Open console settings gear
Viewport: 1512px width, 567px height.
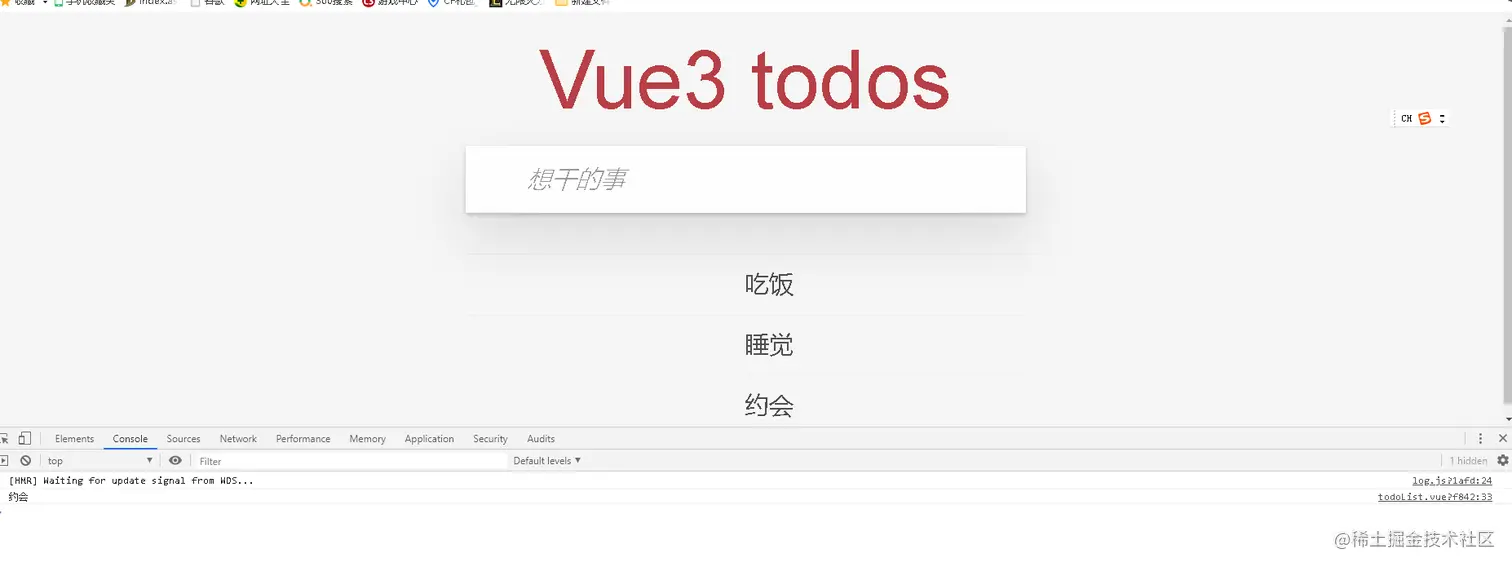pyautogui.click(x=1502, y=461)
